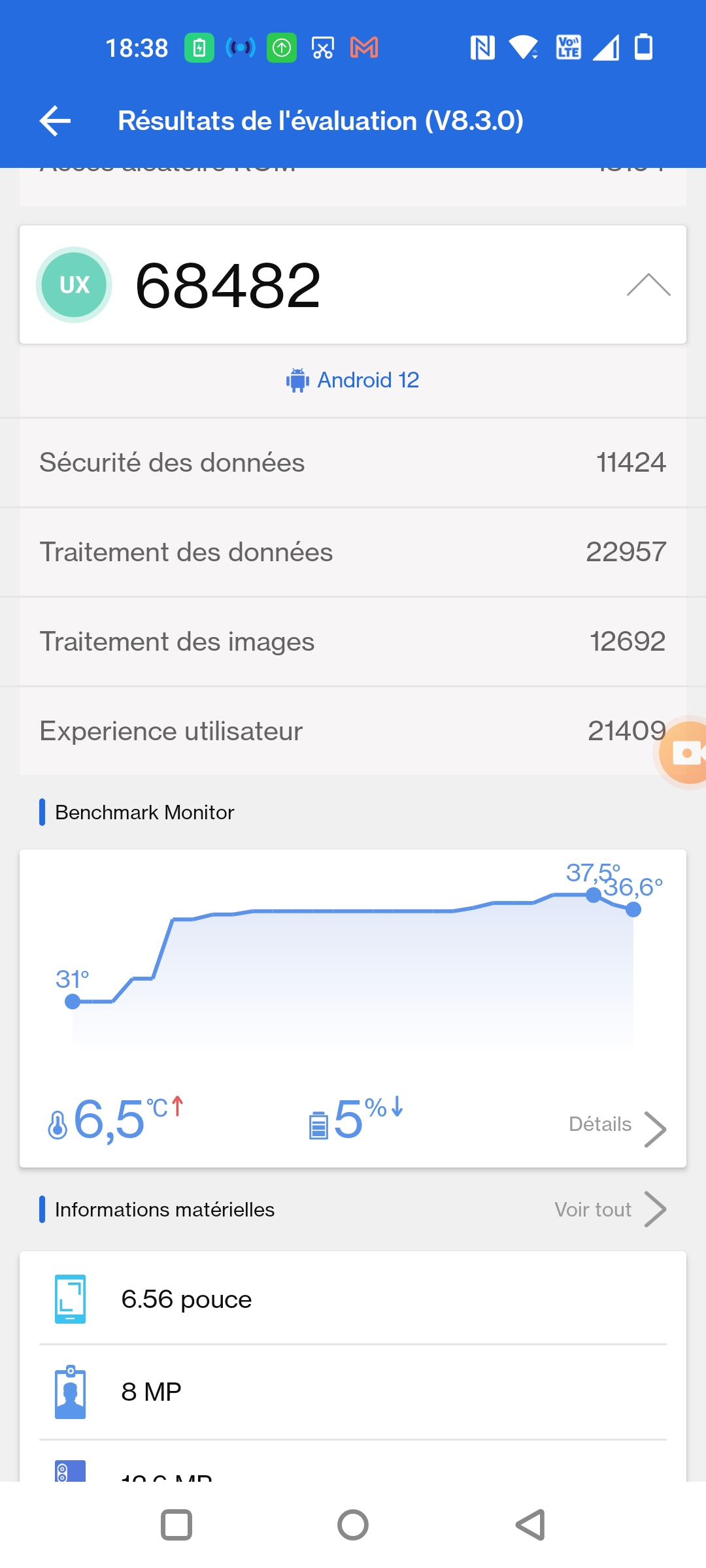This screenshot has width=706, height=1568.
Task: Go to the system home screen
Action: (x=353, y=1525)
